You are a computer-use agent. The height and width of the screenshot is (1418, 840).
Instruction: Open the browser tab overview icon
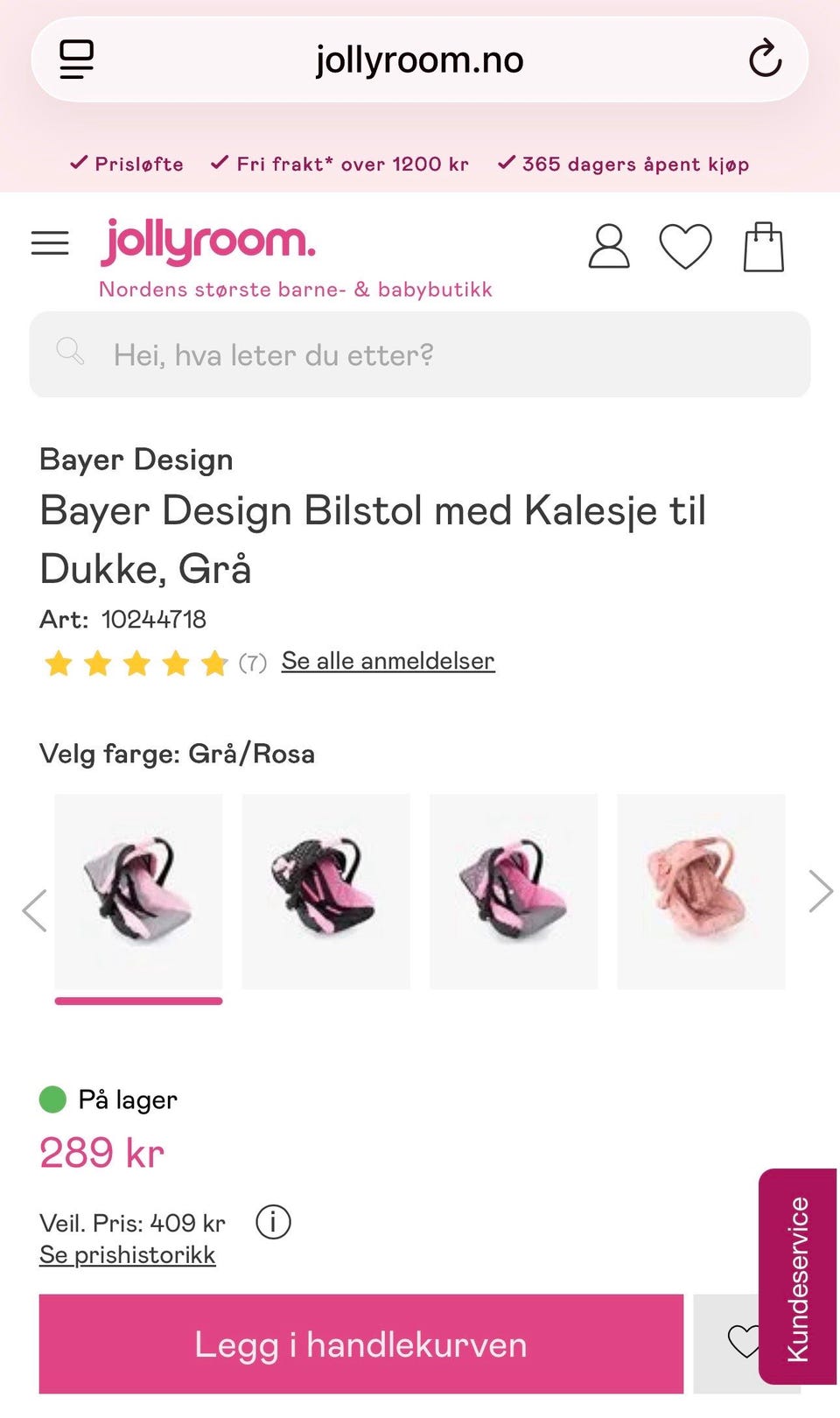tap(75, 59)
